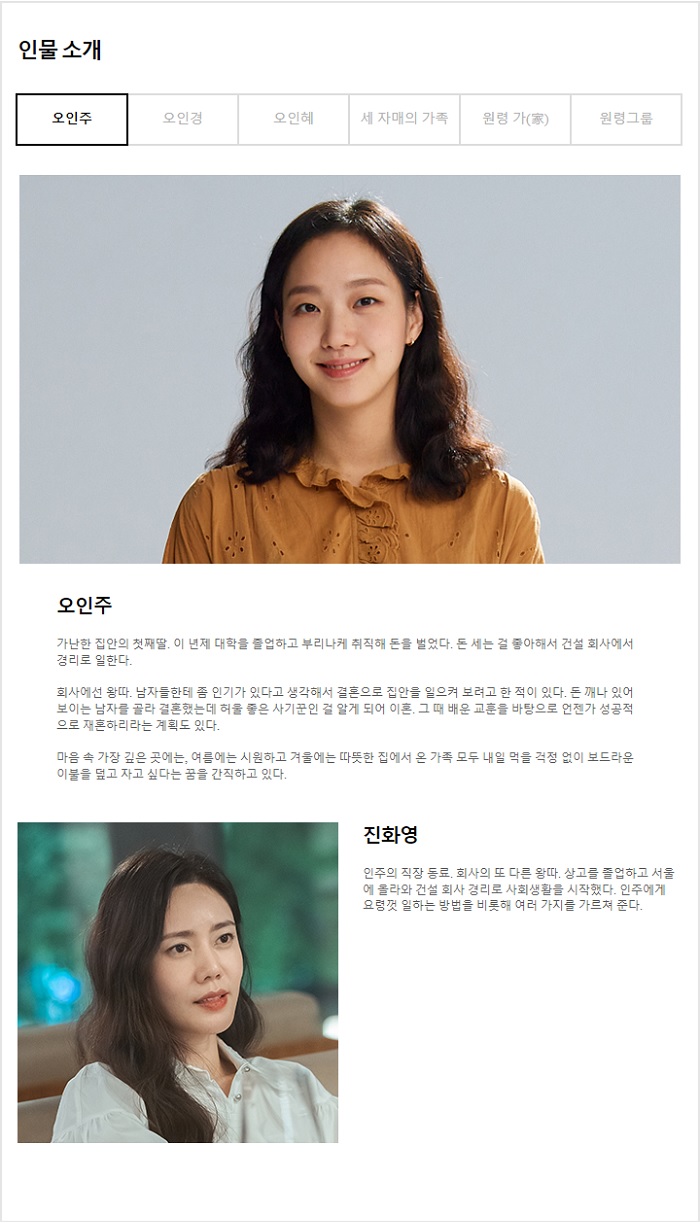
Task: View the 원령그룹 tab
Action: [626, 119]
